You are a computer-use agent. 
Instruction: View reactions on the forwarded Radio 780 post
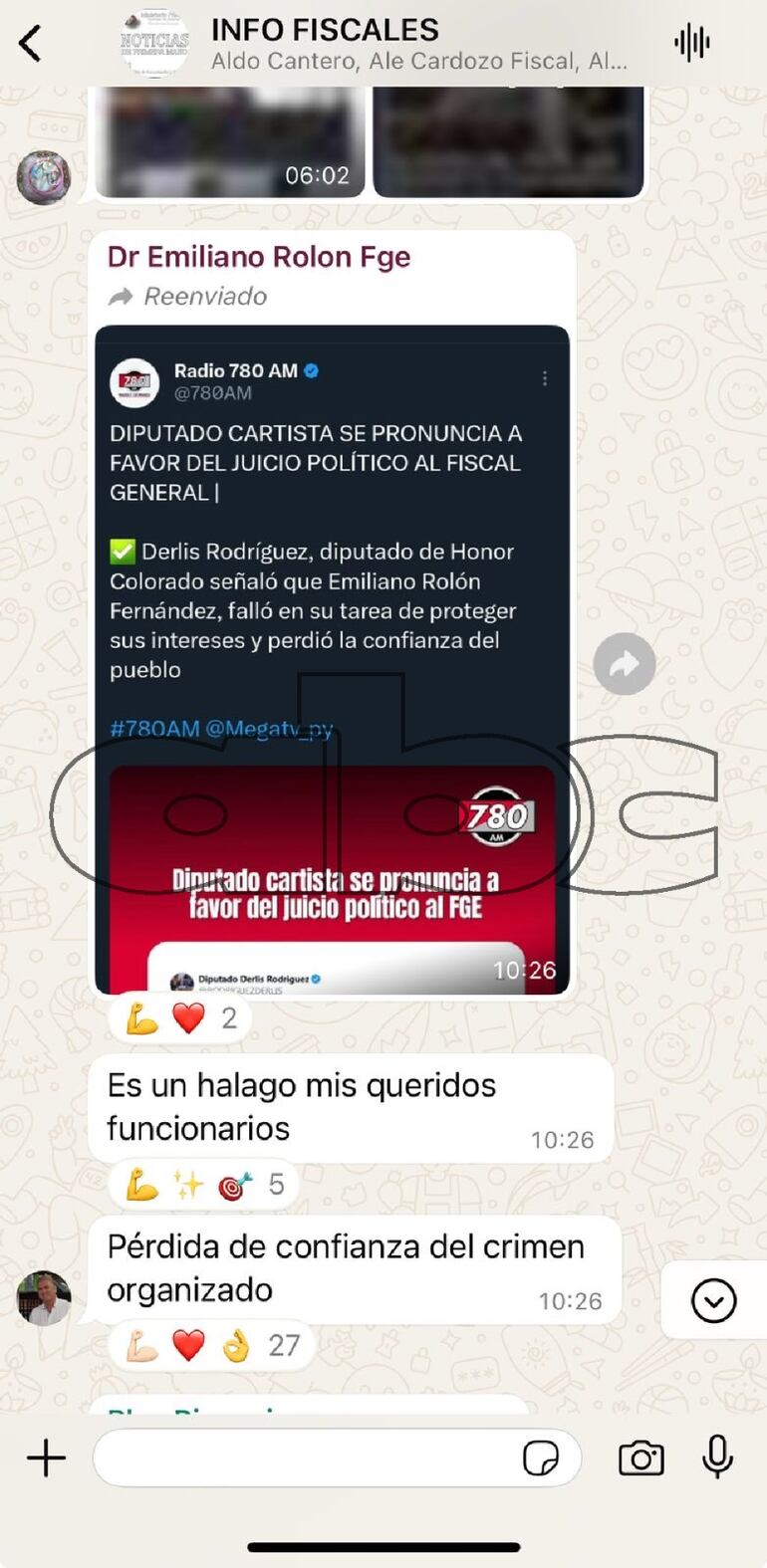180,1018
